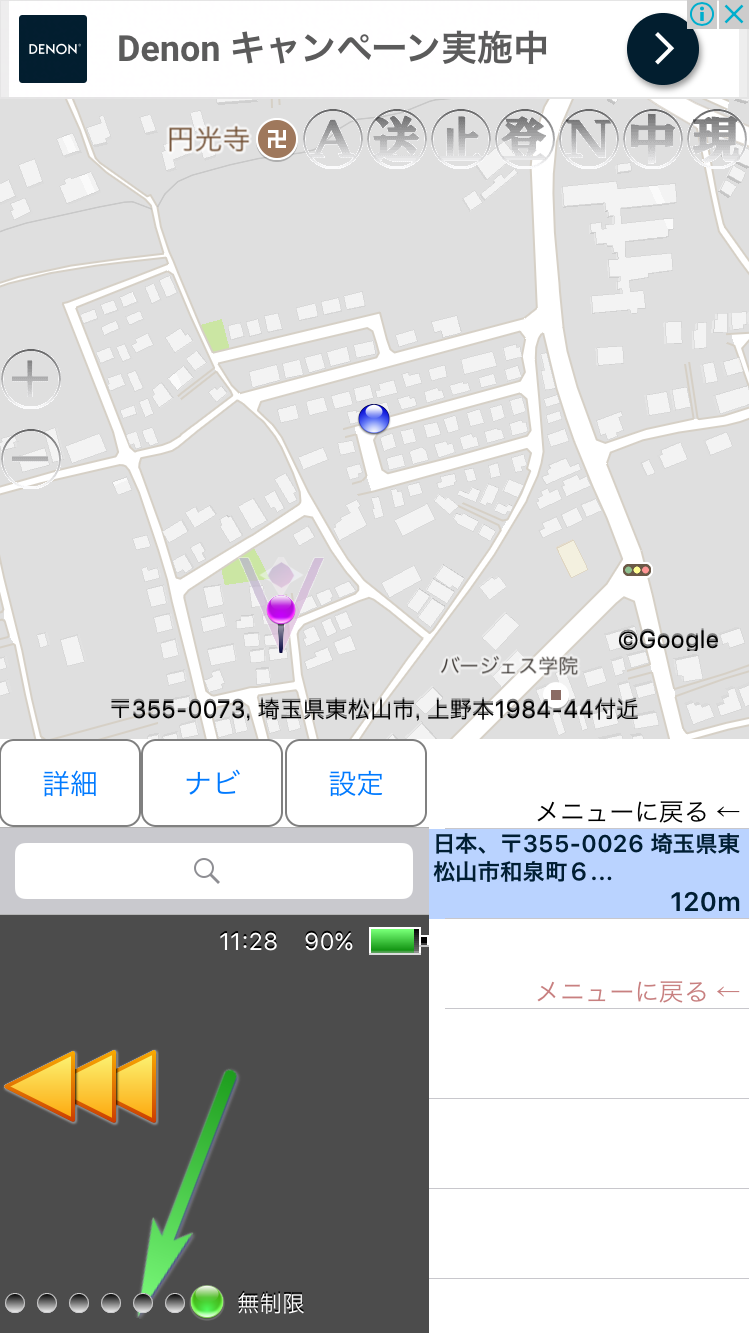The width and height of the screenshot is (750, 1334).
Task: Select the green 無制限 dot
Action: tap(207, 1301)
